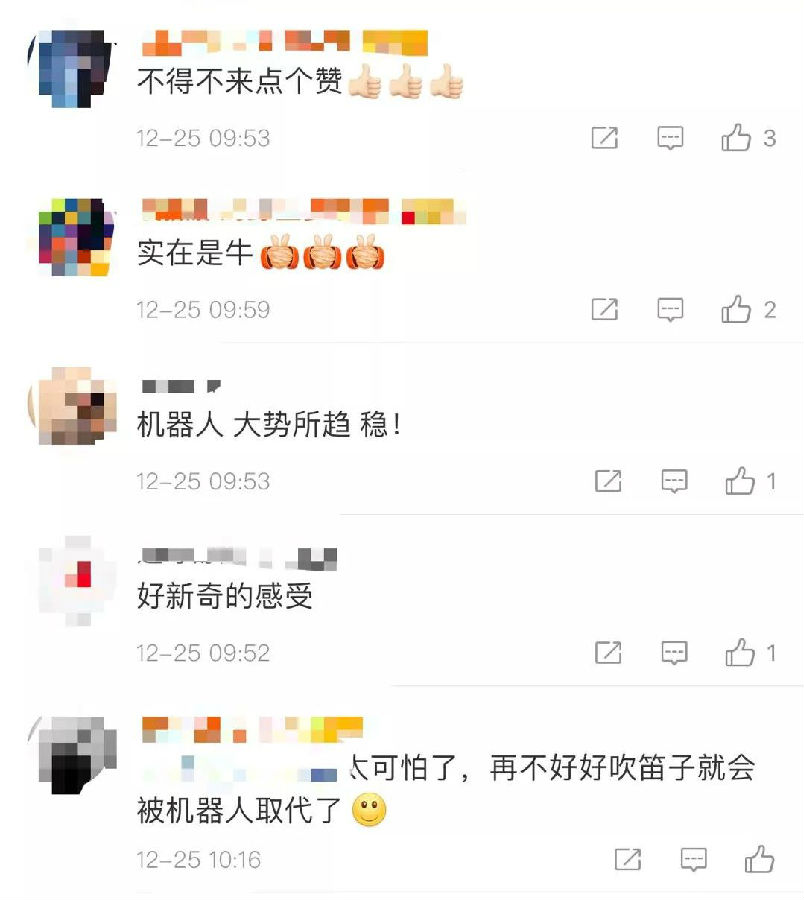Repost the comment "不得不来点个赞"
Screen dimensions: 804x900
(604, 138)
